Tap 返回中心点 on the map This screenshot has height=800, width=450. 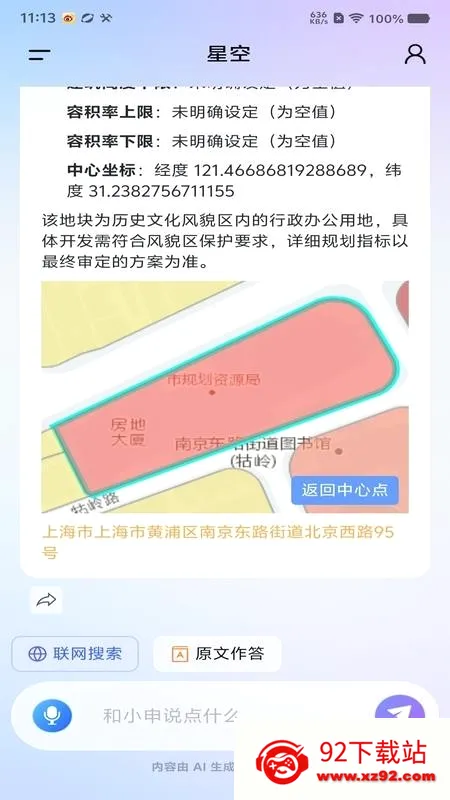344,490
